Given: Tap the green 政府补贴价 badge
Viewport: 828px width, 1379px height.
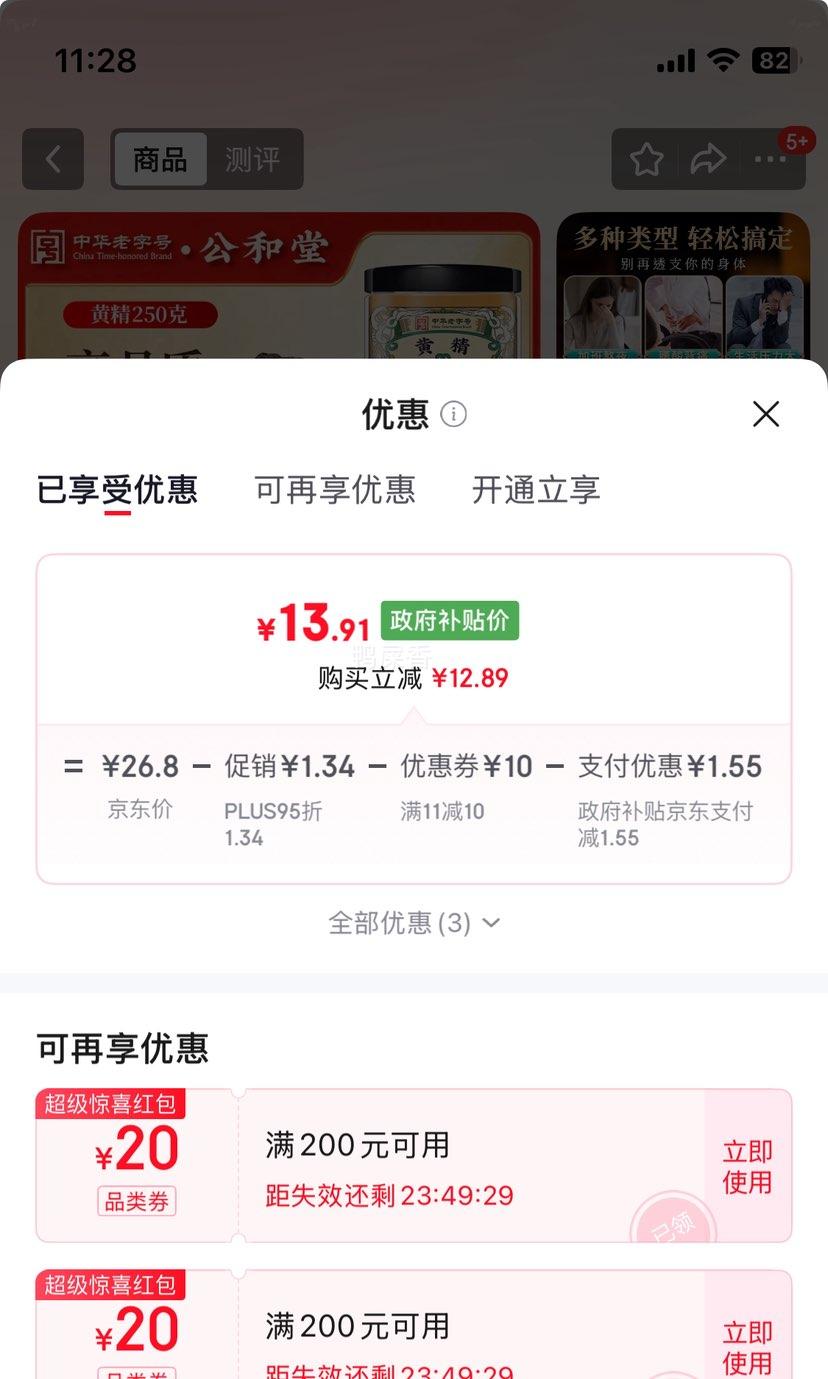Looking at the screenshot, I should (449, 620).
